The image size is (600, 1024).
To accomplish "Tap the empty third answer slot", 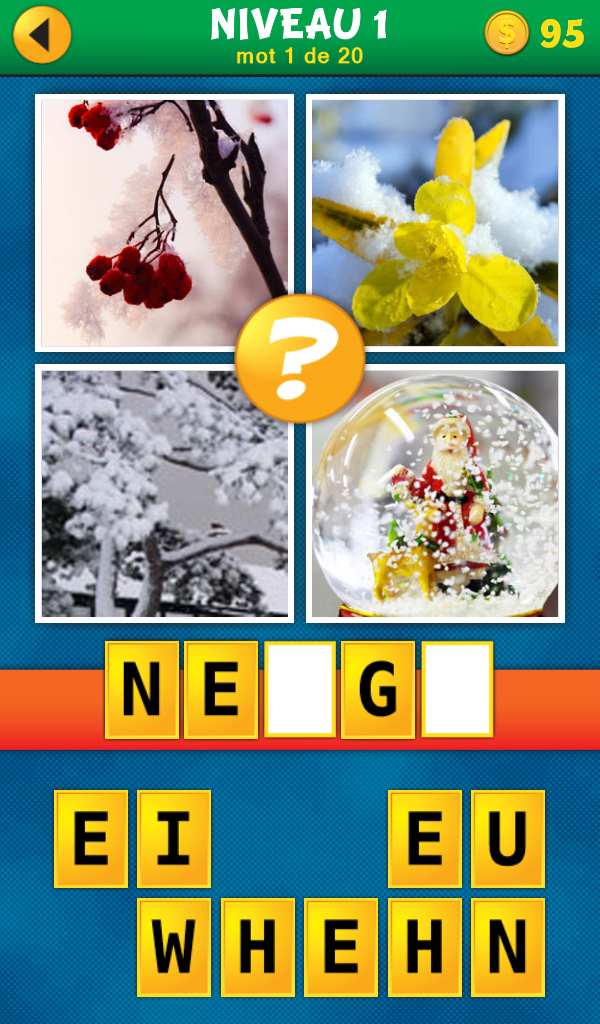I will (x=300, y=690).
